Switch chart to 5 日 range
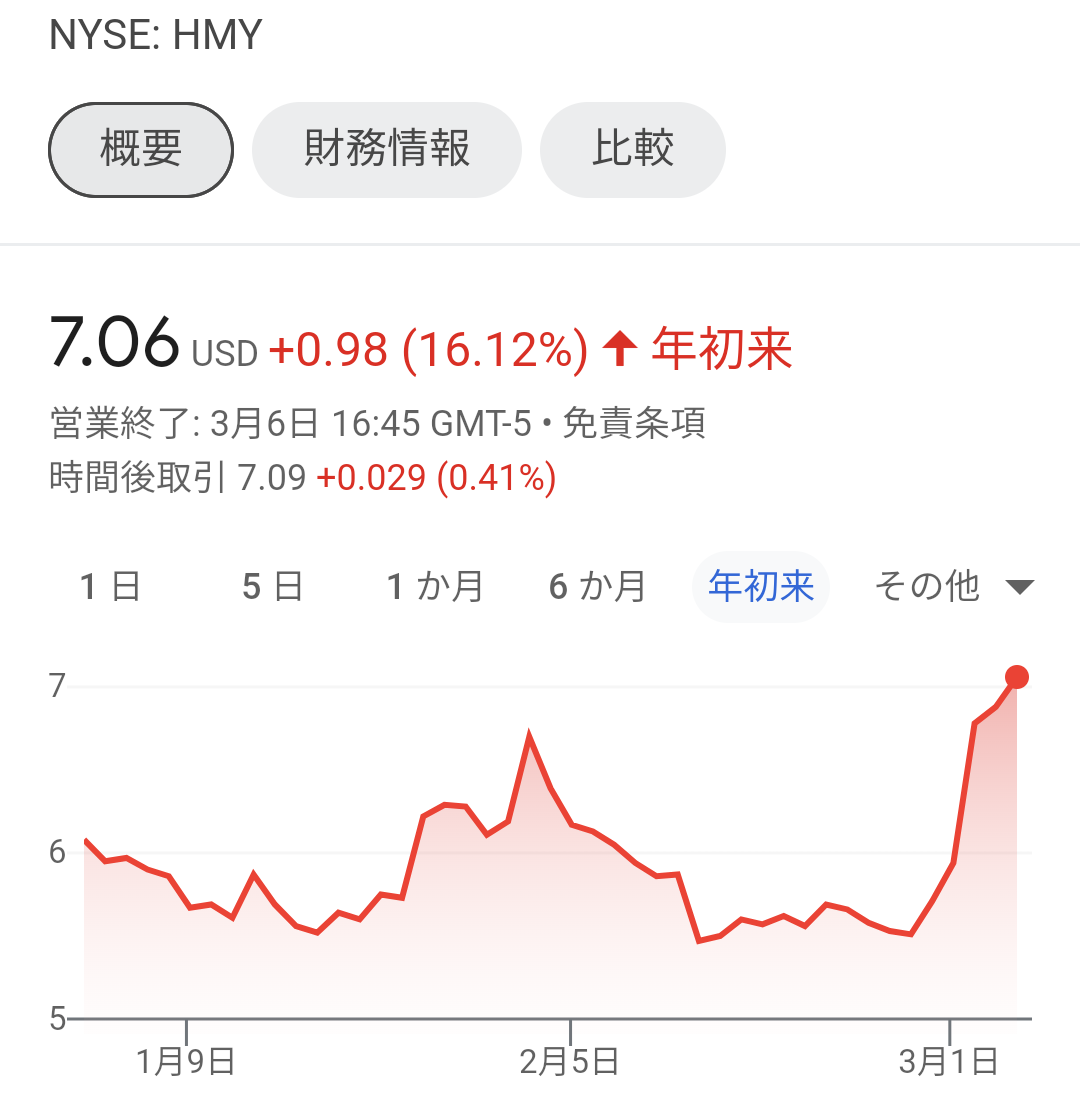The image size is (1080, 1102). pyautogui.click(x=273, y=586)
